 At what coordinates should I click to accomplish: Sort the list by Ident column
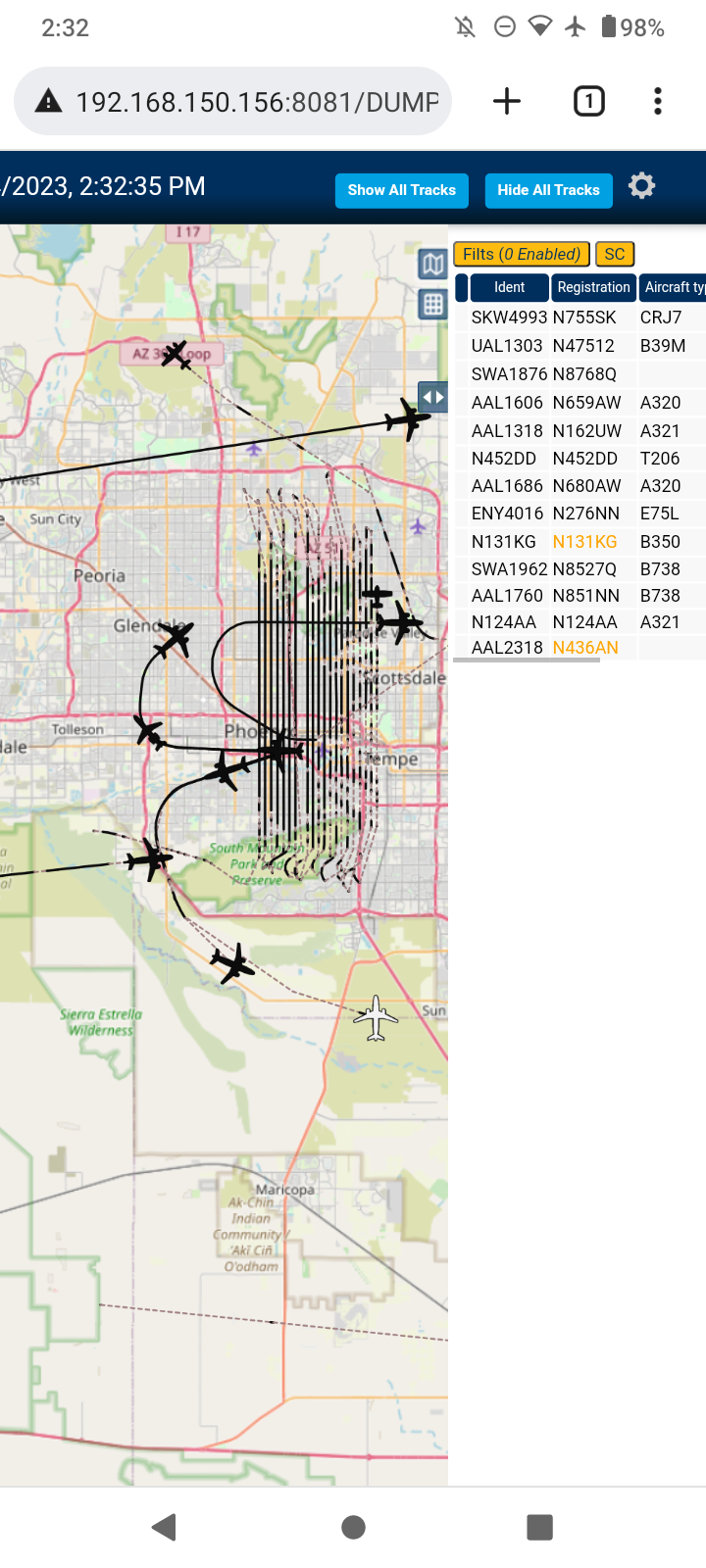[509, 287]
